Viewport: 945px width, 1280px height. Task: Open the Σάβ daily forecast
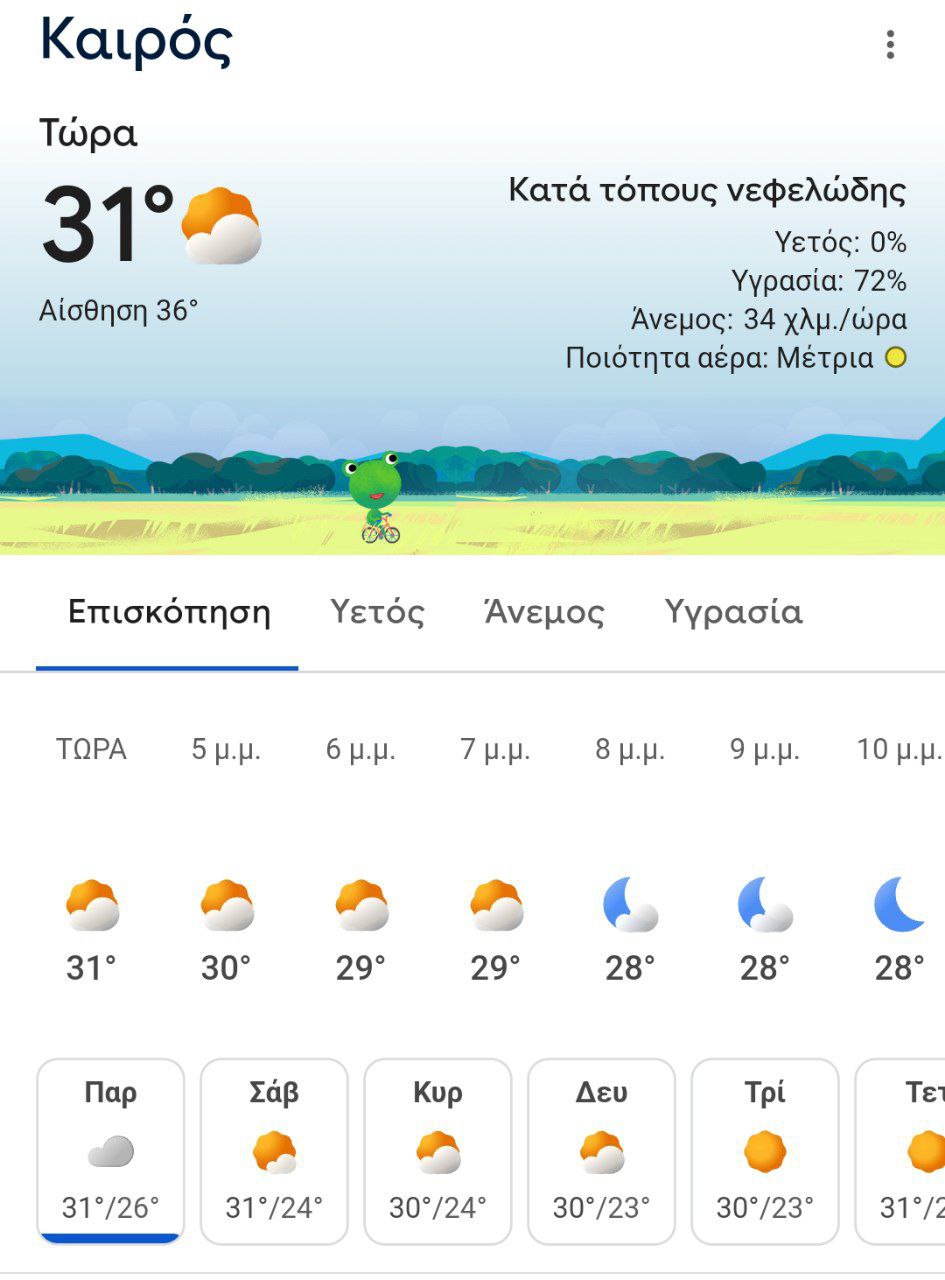pos(274,1150)
